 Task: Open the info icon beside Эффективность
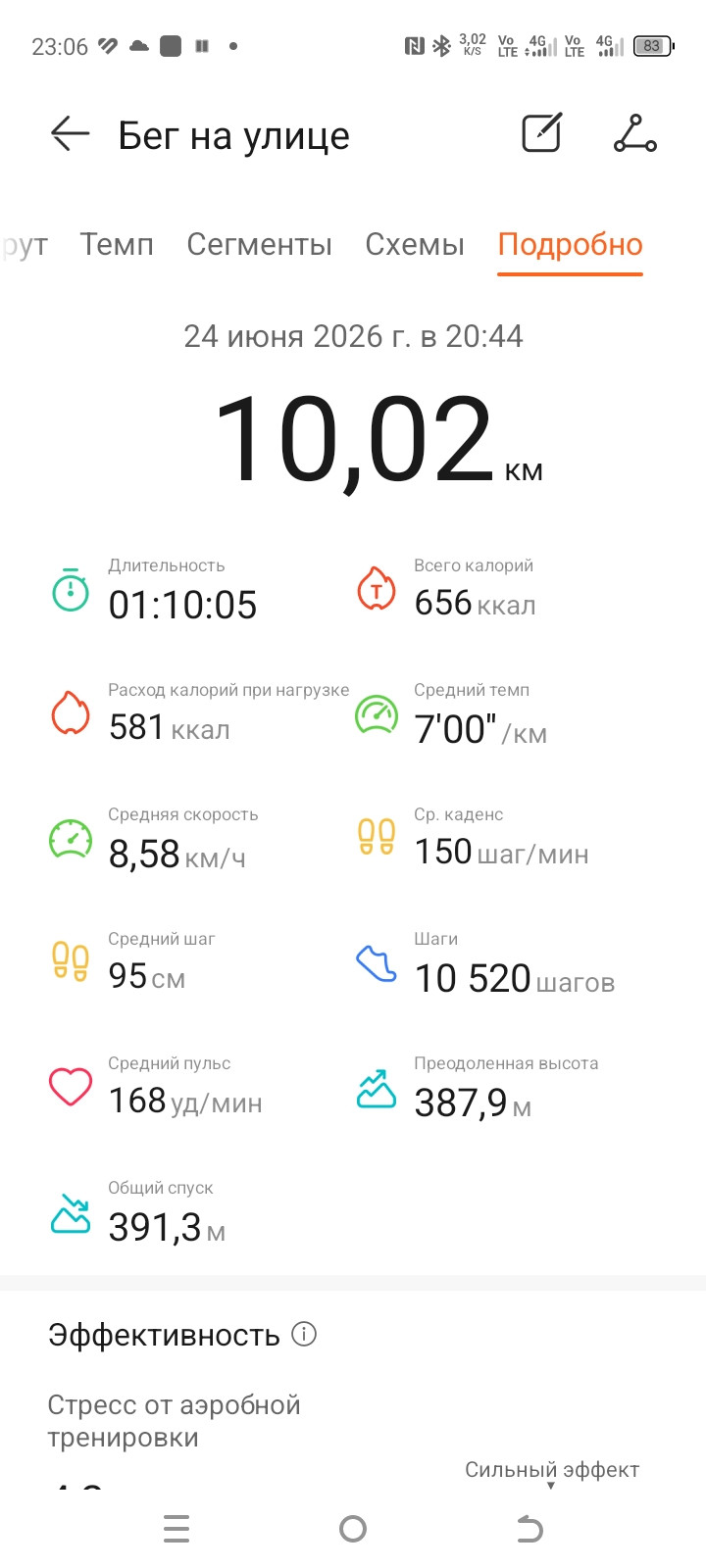coord(304,1334)
